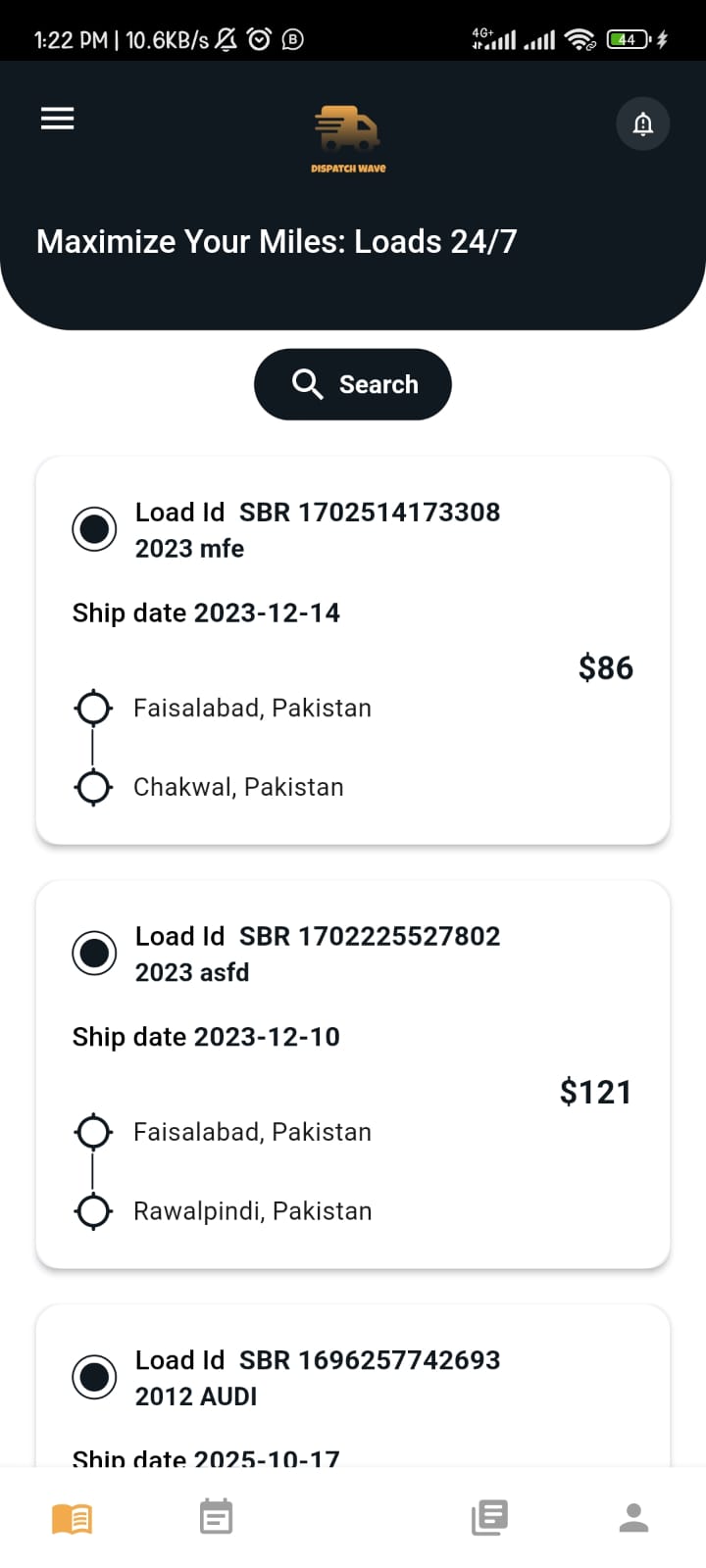This screenshot has width=706, height=1568.
Task: Open the hamburger drawer menu
Action: pyautogui.click(x=57, y=119)
